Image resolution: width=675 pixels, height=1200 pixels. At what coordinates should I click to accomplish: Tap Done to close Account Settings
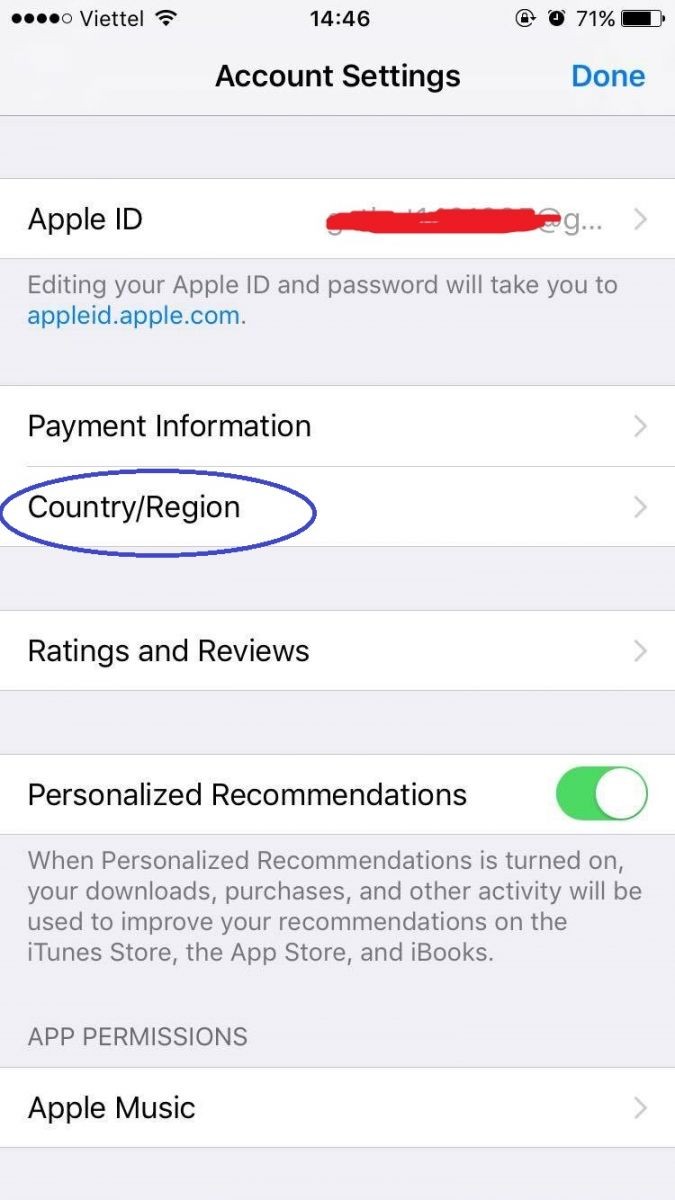608,76
